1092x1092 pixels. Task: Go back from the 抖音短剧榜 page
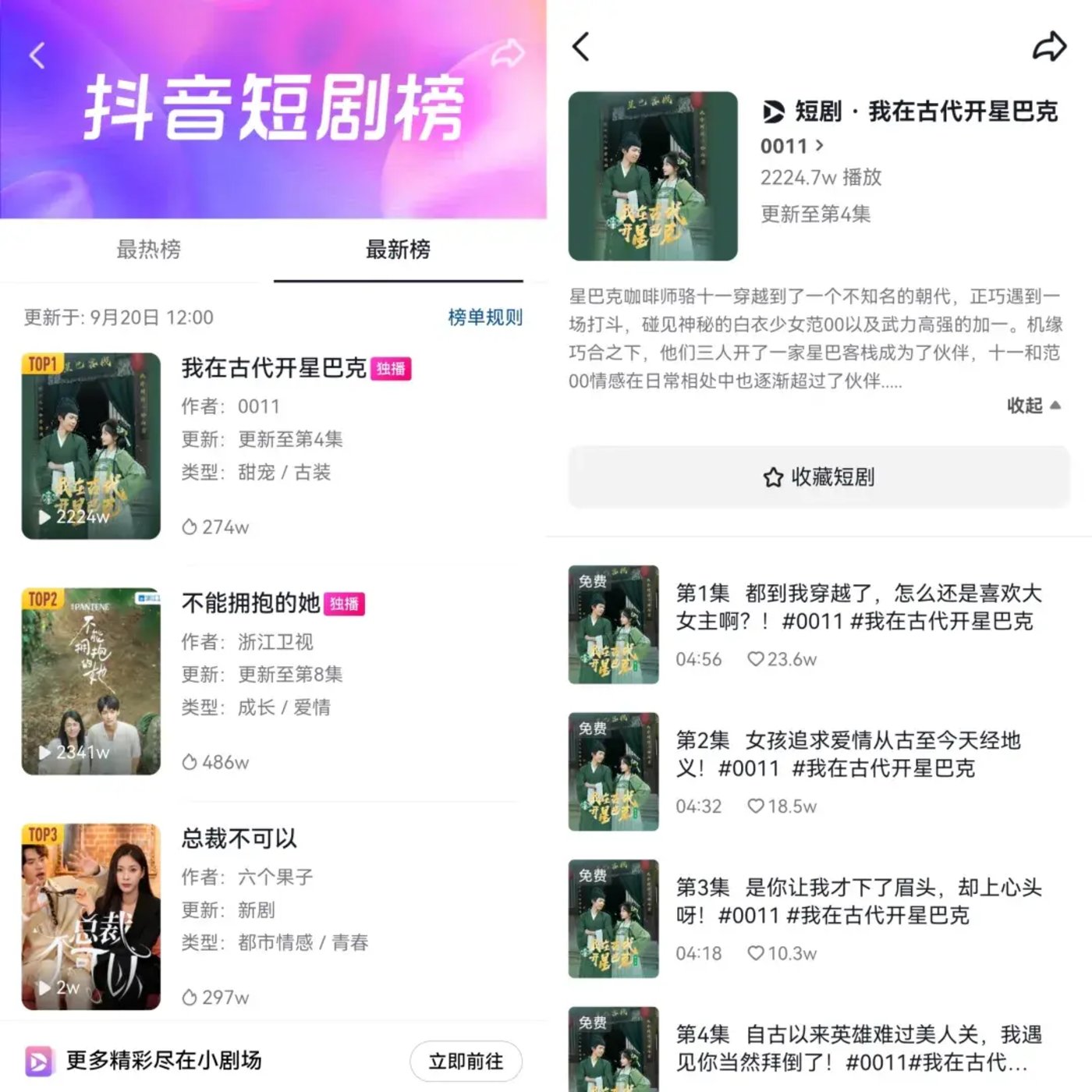[x=37, y=55]
